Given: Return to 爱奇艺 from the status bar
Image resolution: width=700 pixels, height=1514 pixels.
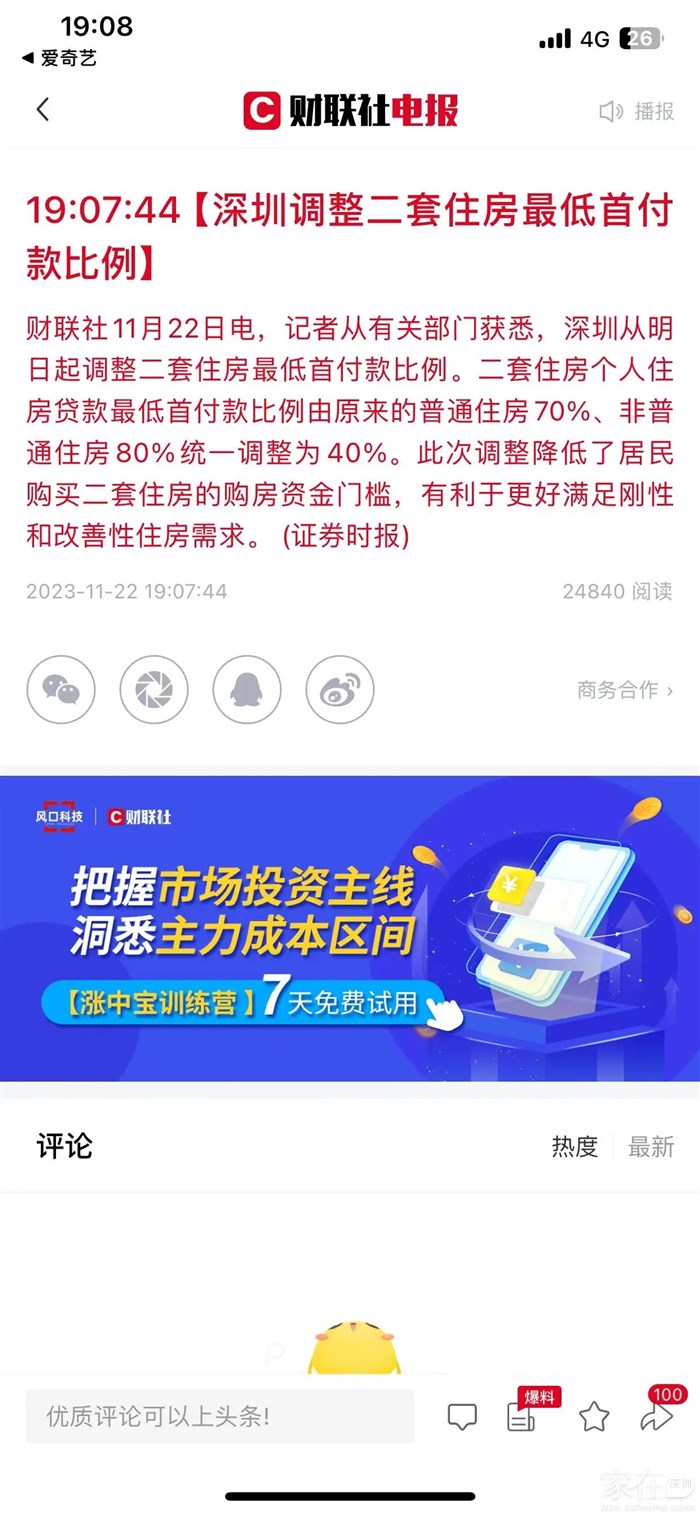Looking at the screenshot, I should coord(60,58).
